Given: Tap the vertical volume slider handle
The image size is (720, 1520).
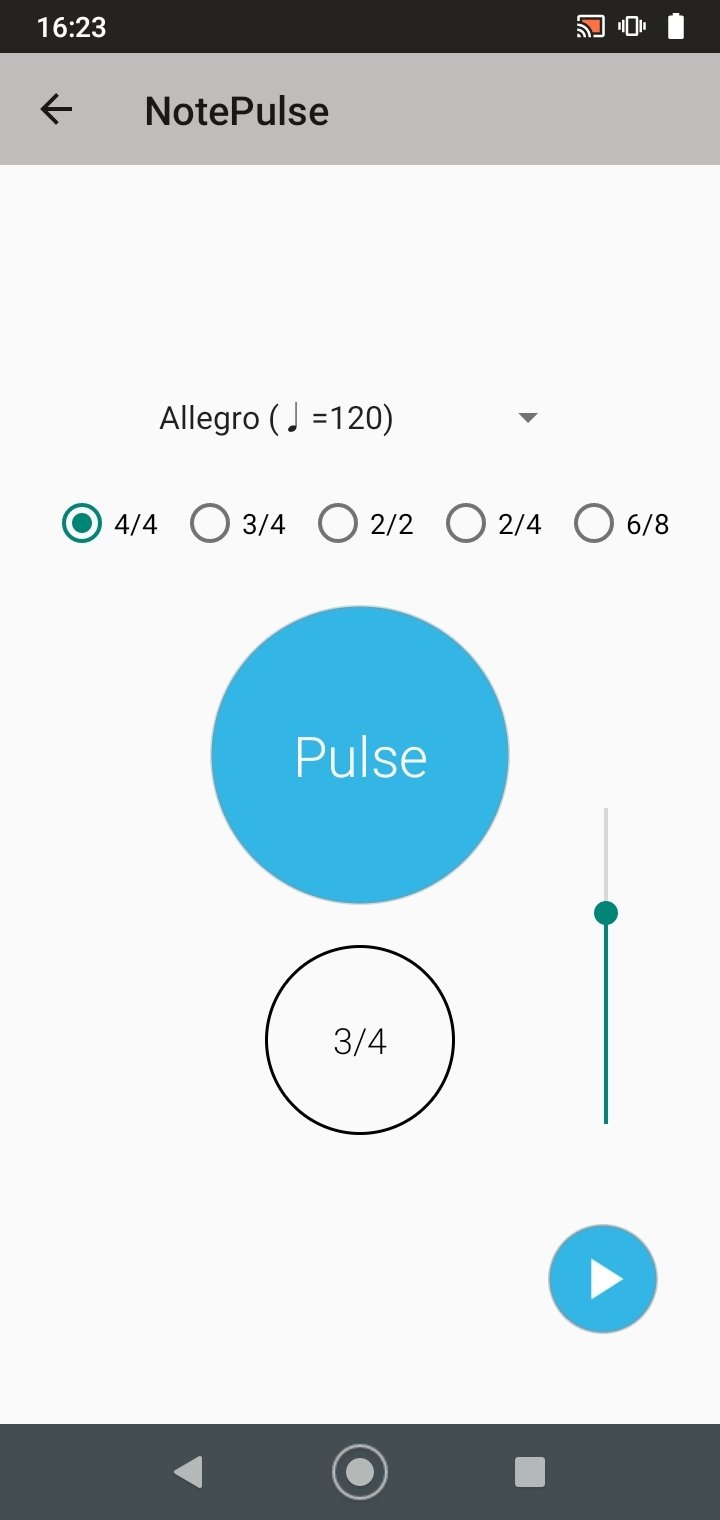Looking at the screenshot, I should coord(606,912).
